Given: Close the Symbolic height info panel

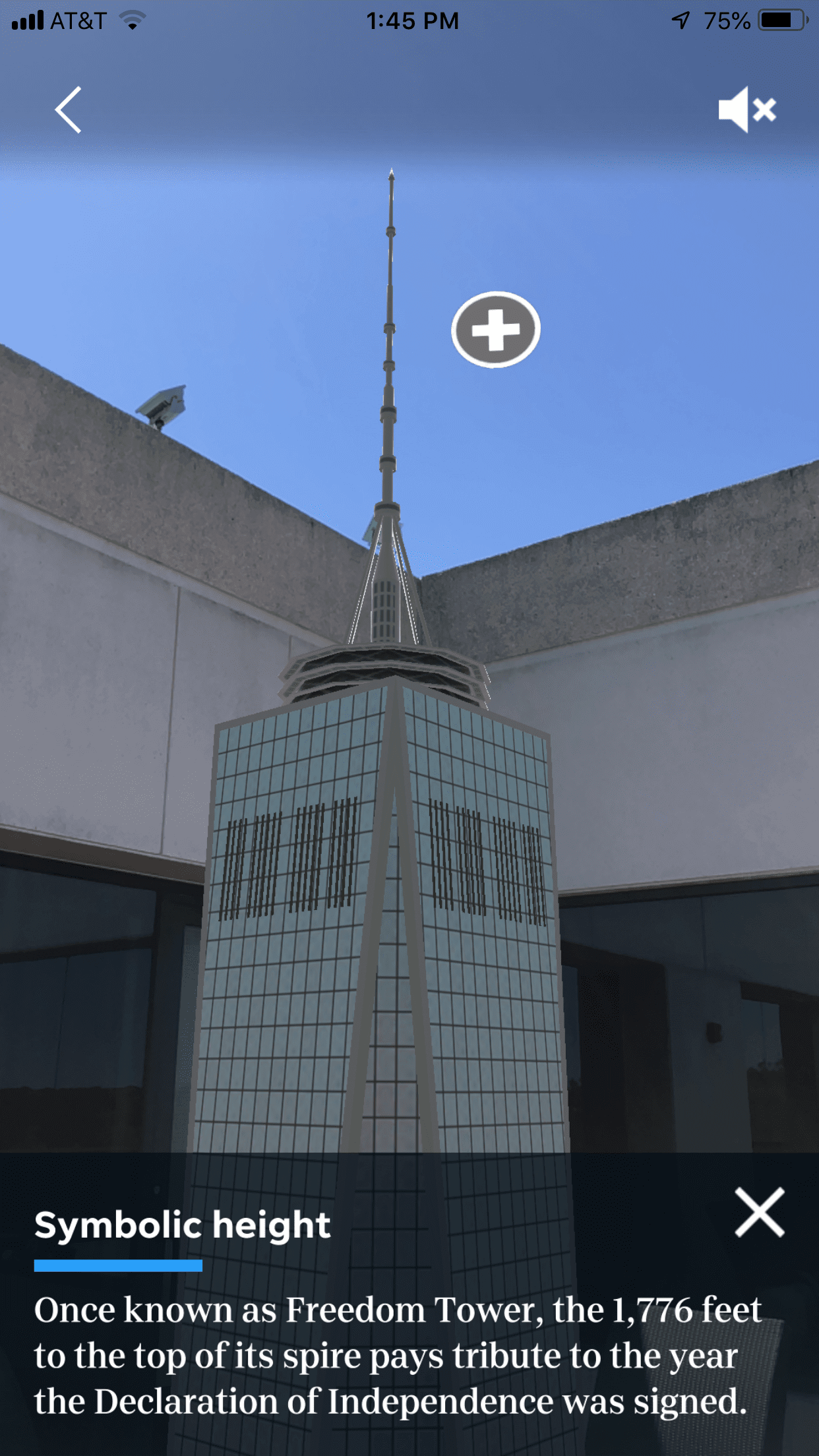Looking at the screenshot, I should pos(760,1212).
